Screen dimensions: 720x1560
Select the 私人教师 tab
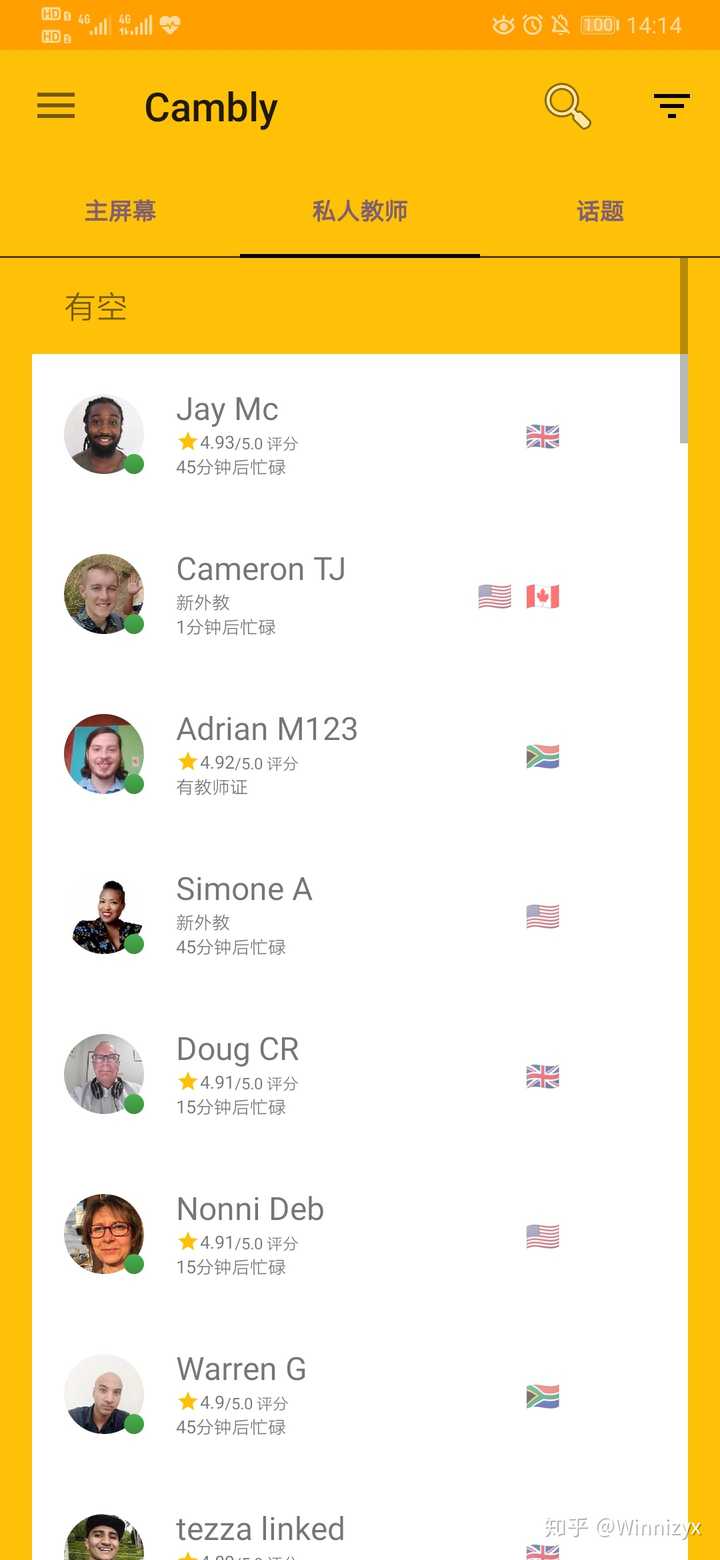(x=360, y=211)
